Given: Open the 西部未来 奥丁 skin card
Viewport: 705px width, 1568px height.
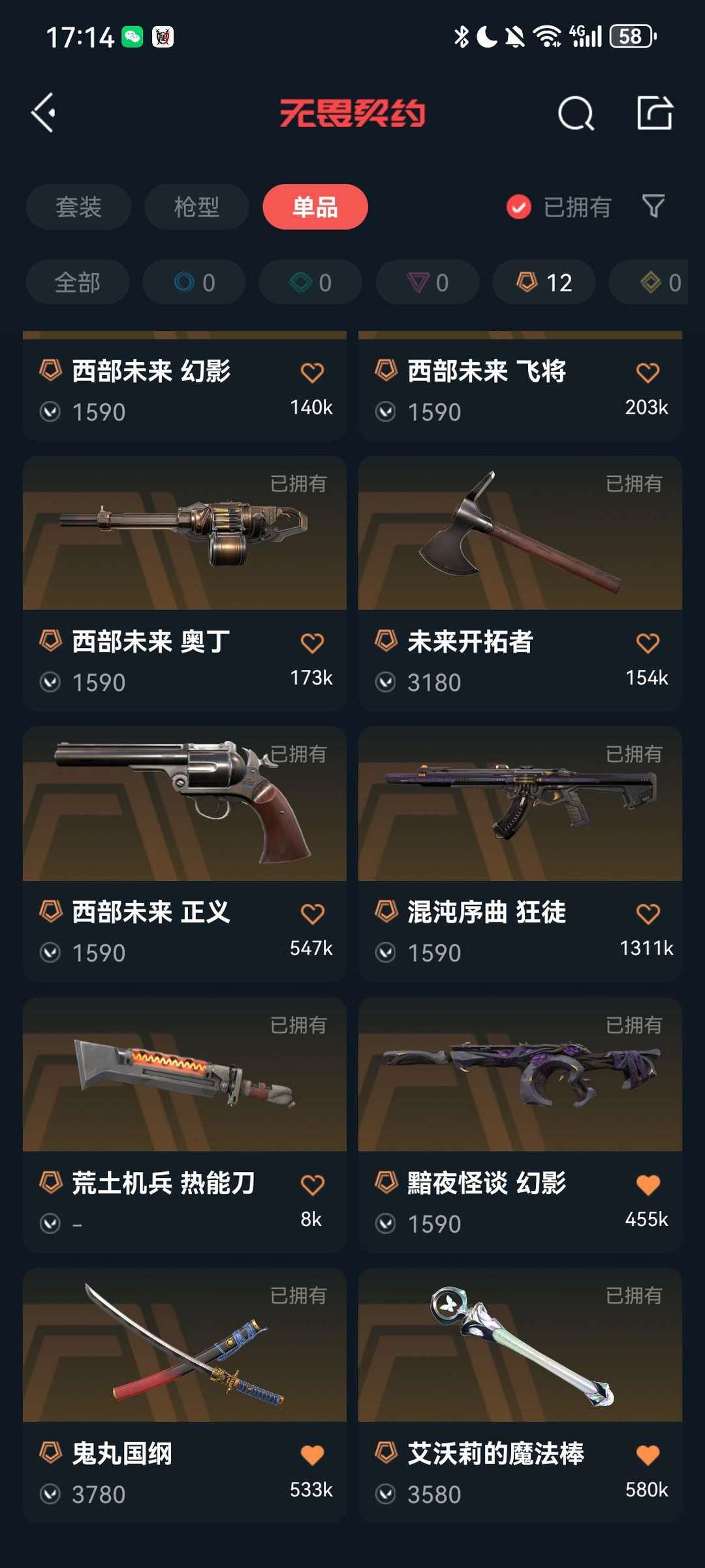Looking at the screenshot, I should (185, 583).
